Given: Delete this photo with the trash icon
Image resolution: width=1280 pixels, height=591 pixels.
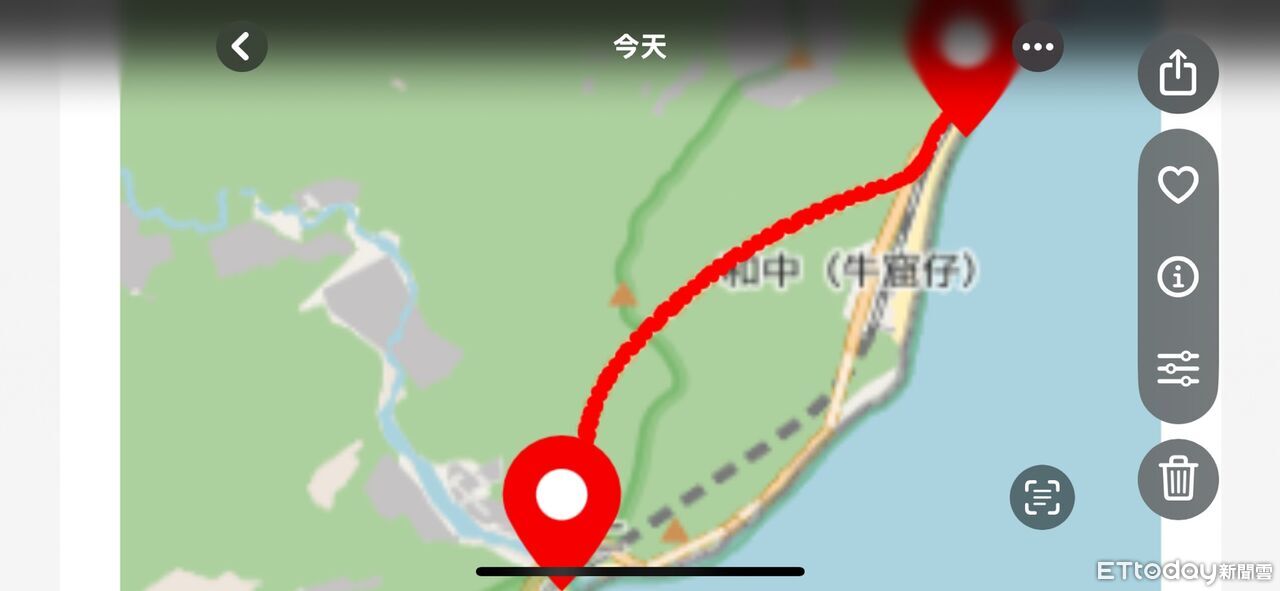Looking at the screenshot, I should [x=1178, y=479].
